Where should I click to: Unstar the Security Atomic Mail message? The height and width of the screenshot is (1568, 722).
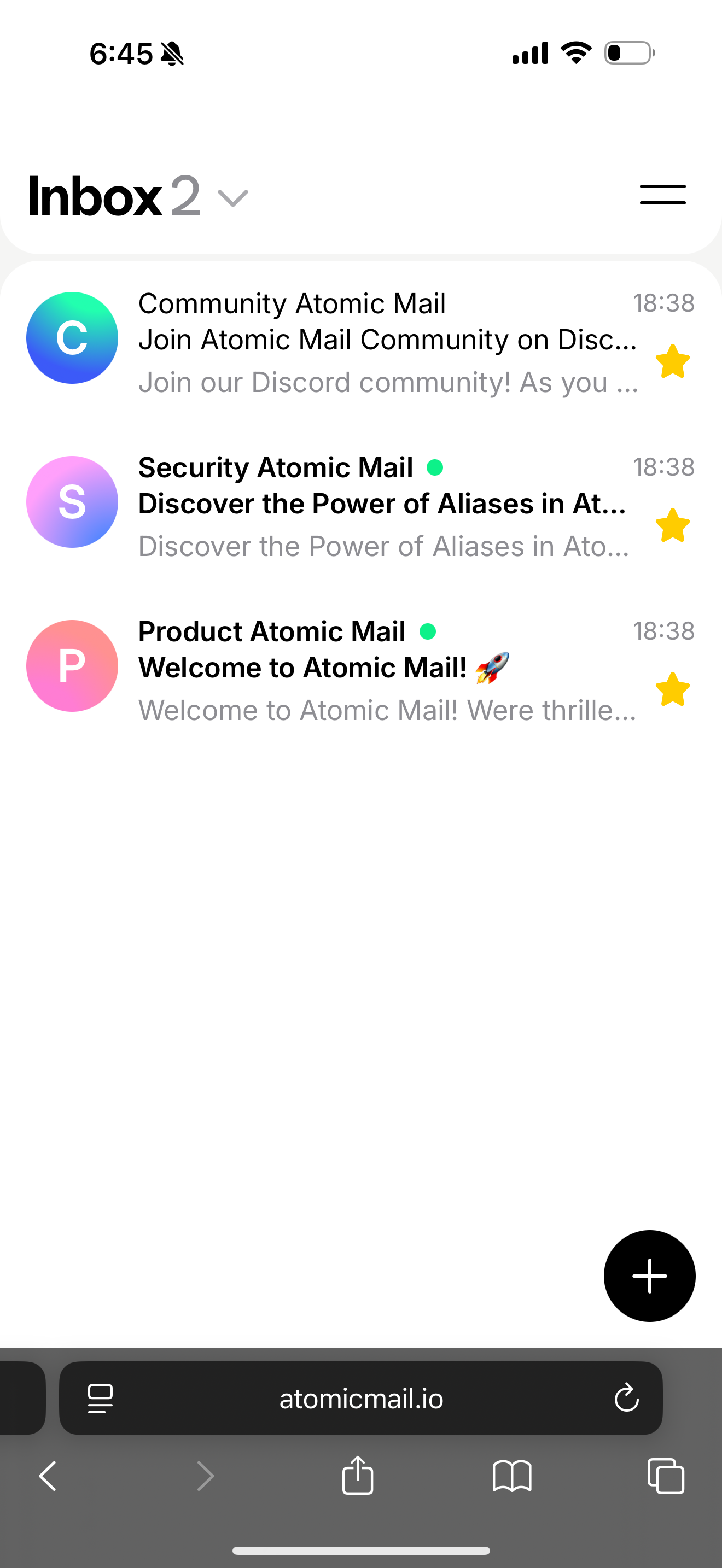(673, 525)
